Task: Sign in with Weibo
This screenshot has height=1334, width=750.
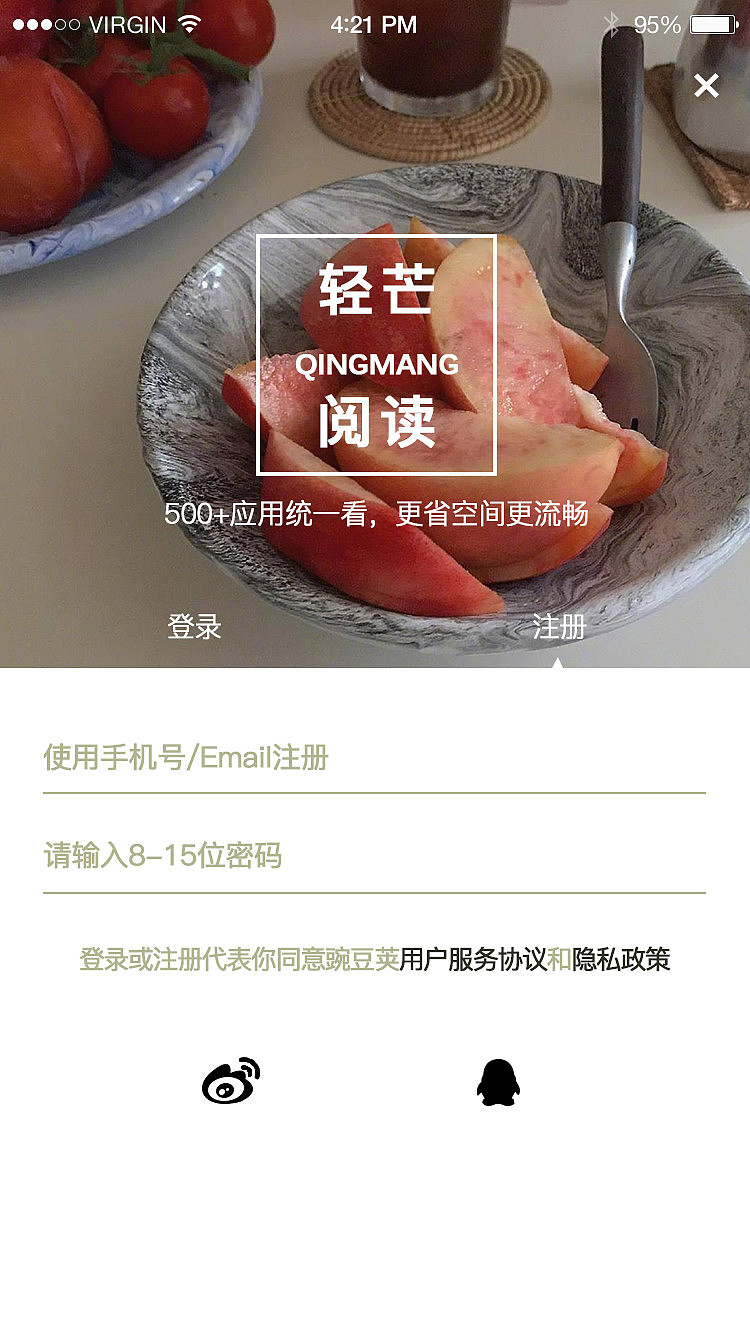Action: pyautogui.click(x=231, y=1081)
